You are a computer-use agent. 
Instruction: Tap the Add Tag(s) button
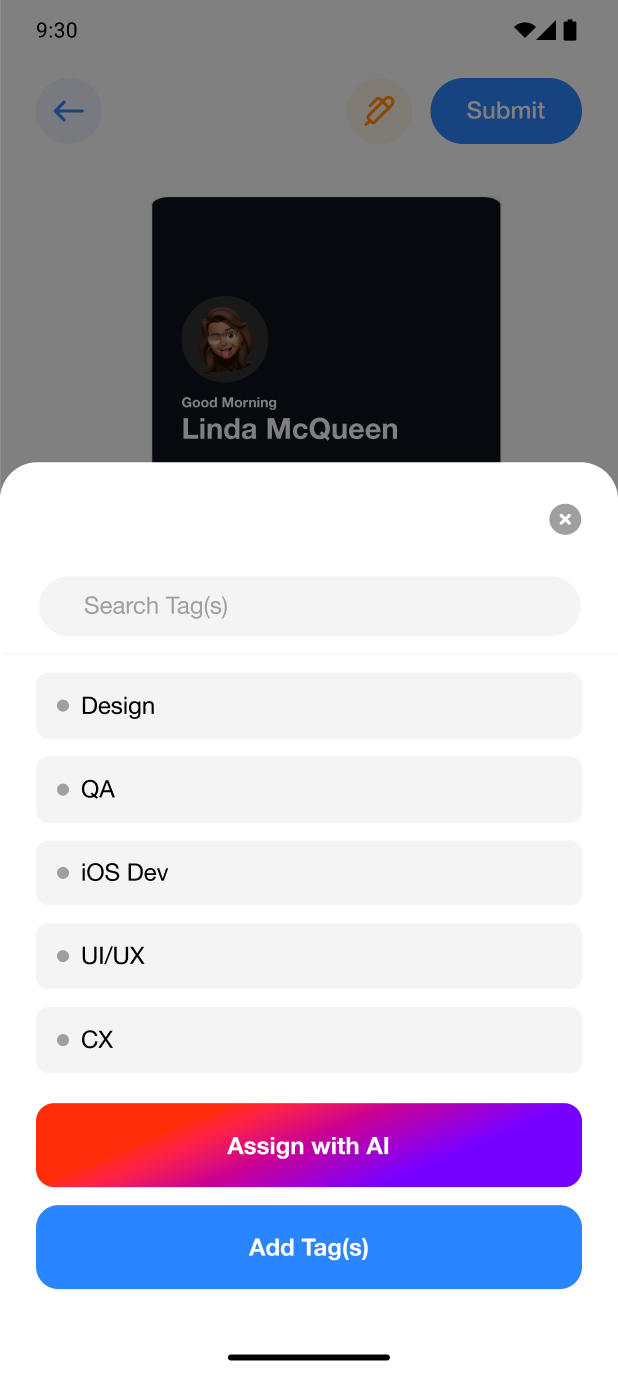(309, 1247)
